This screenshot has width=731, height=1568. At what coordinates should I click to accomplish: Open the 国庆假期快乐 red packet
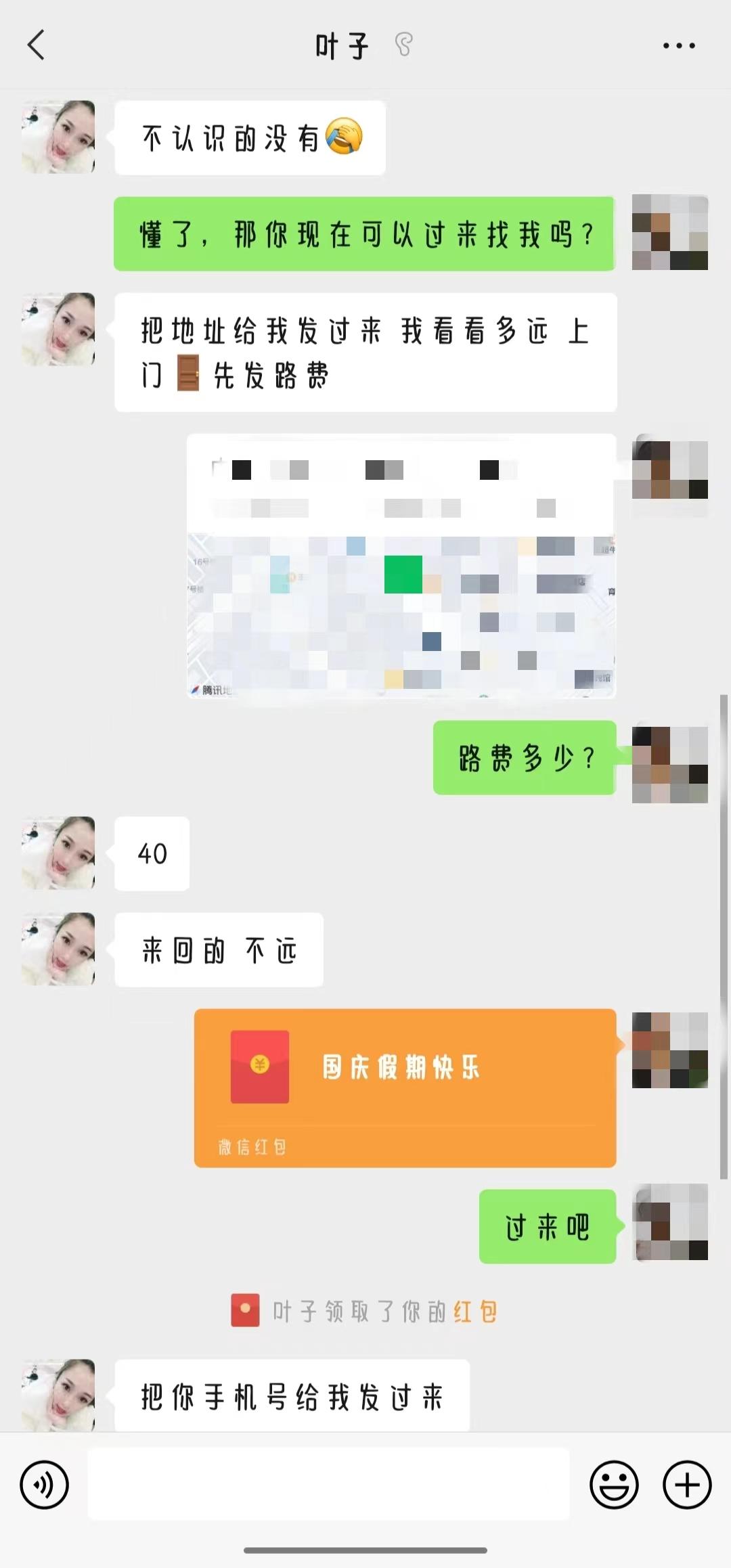[x=405, y=1087]
